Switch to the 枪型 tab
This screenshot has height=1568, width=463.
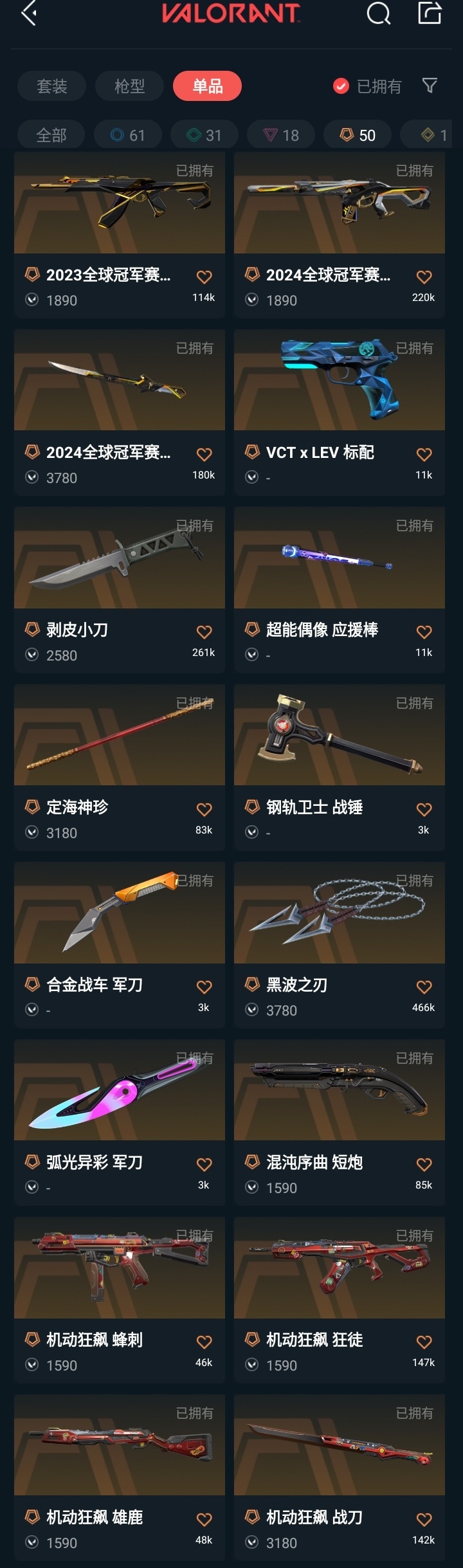click(x=129, y=86)
